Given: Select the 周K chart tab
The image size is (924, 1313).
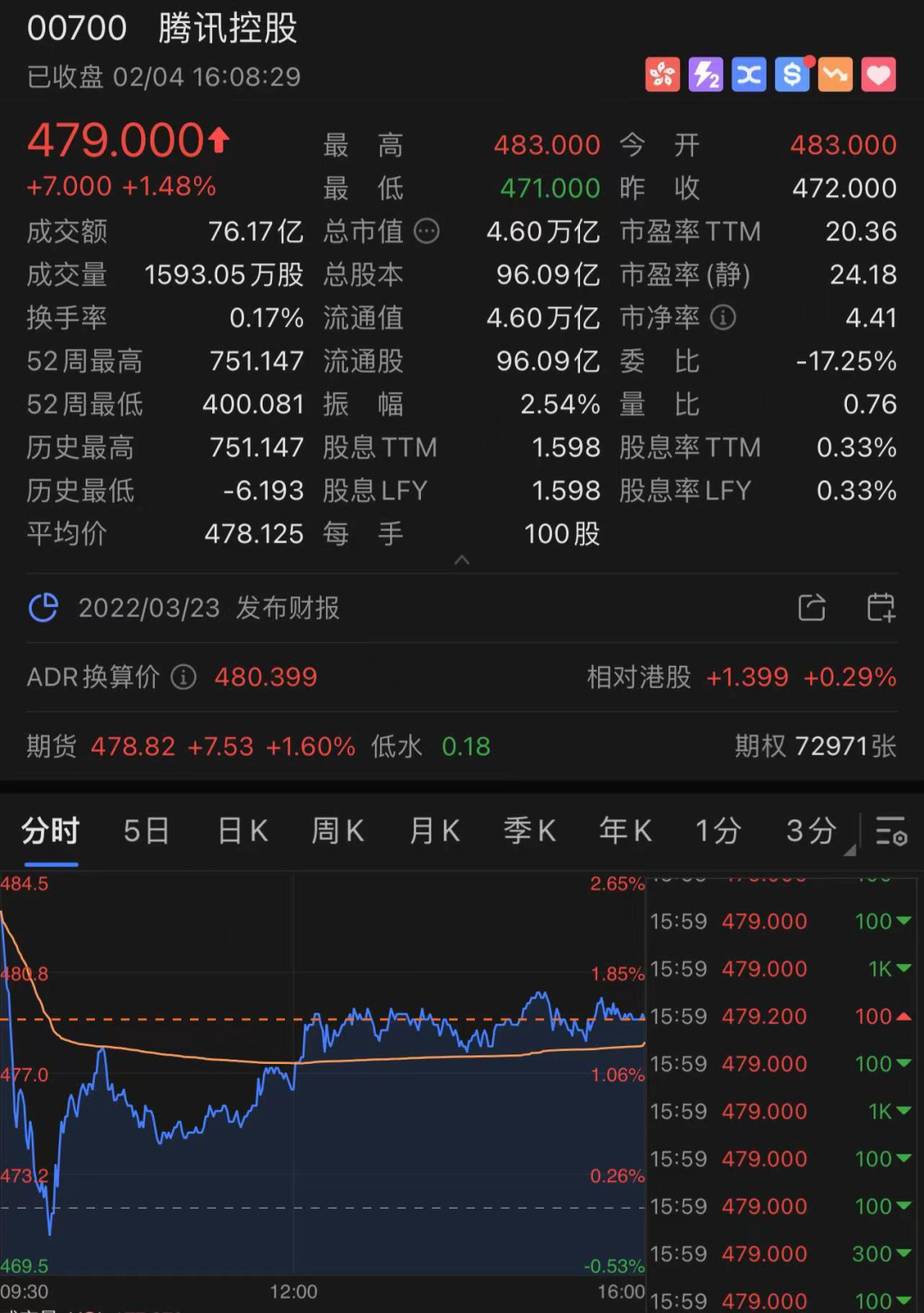Looking at the screenshot, I should pyautogui.click(x=338, y=830).
